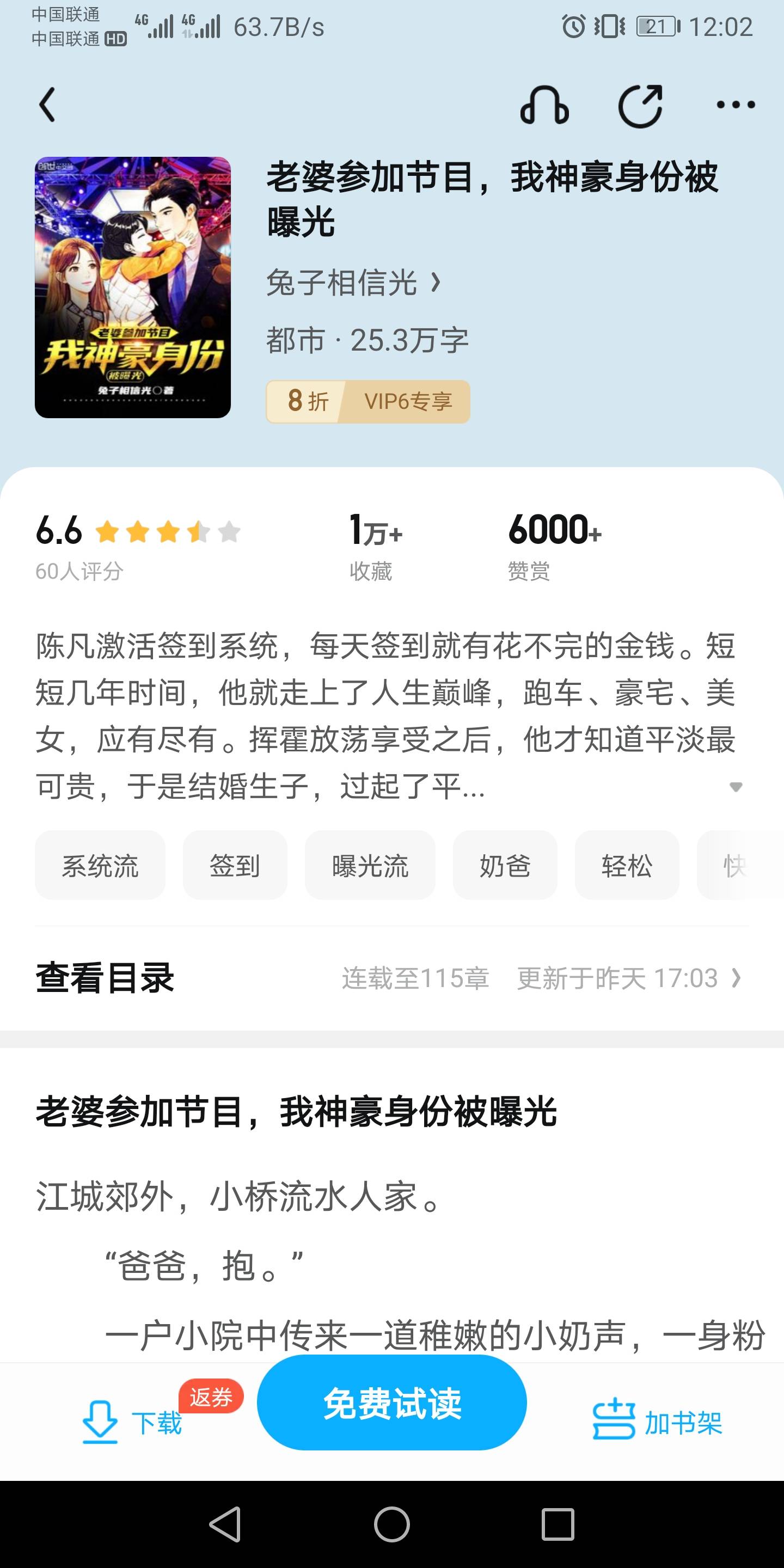The image size is (784, 1568).
Task: Open the three-dot overflow menu
Action: 736,105
